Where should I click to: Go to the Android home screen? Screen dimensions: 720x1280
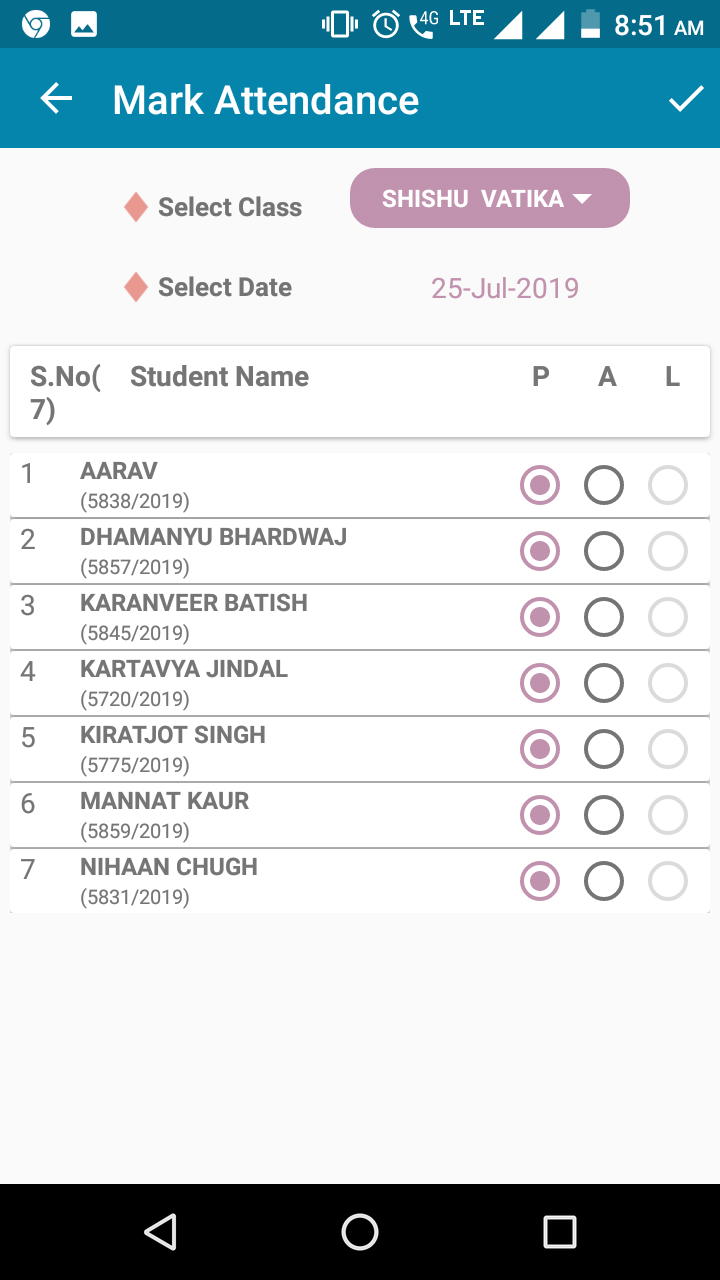point(360,1232)
